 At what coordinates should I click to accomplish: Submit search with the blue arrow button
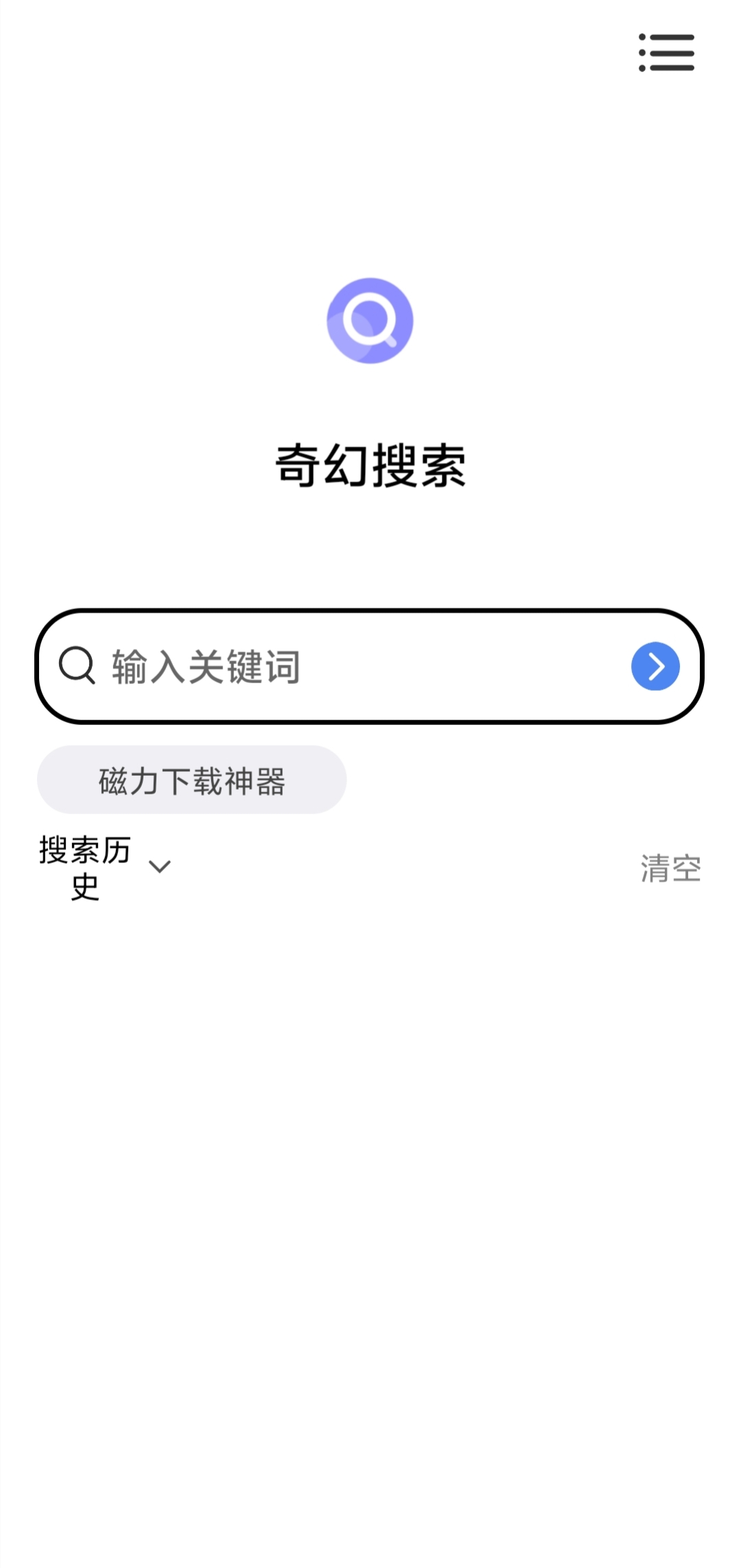coord(655,666)
